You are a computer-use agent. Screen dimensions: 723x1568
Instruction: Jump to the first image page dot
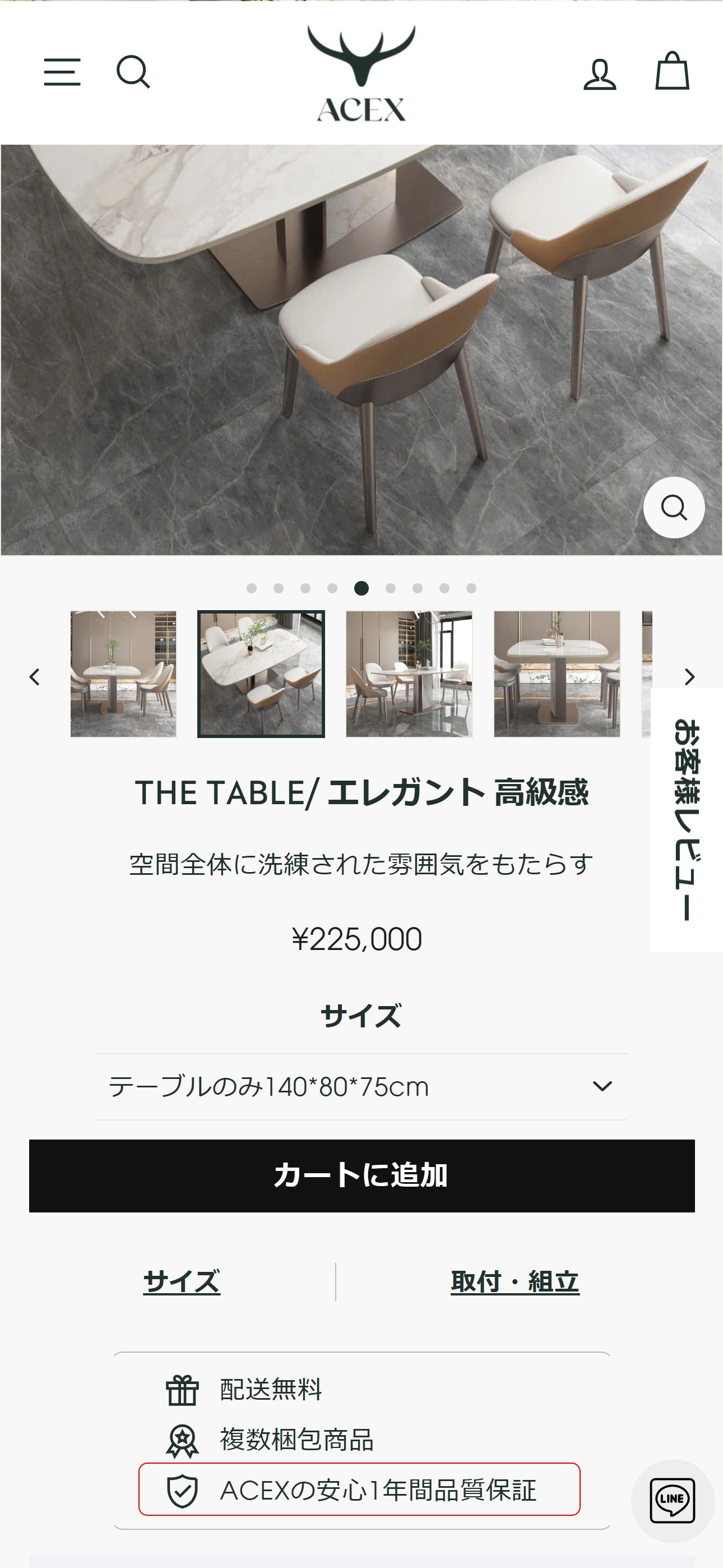point(251,588)
